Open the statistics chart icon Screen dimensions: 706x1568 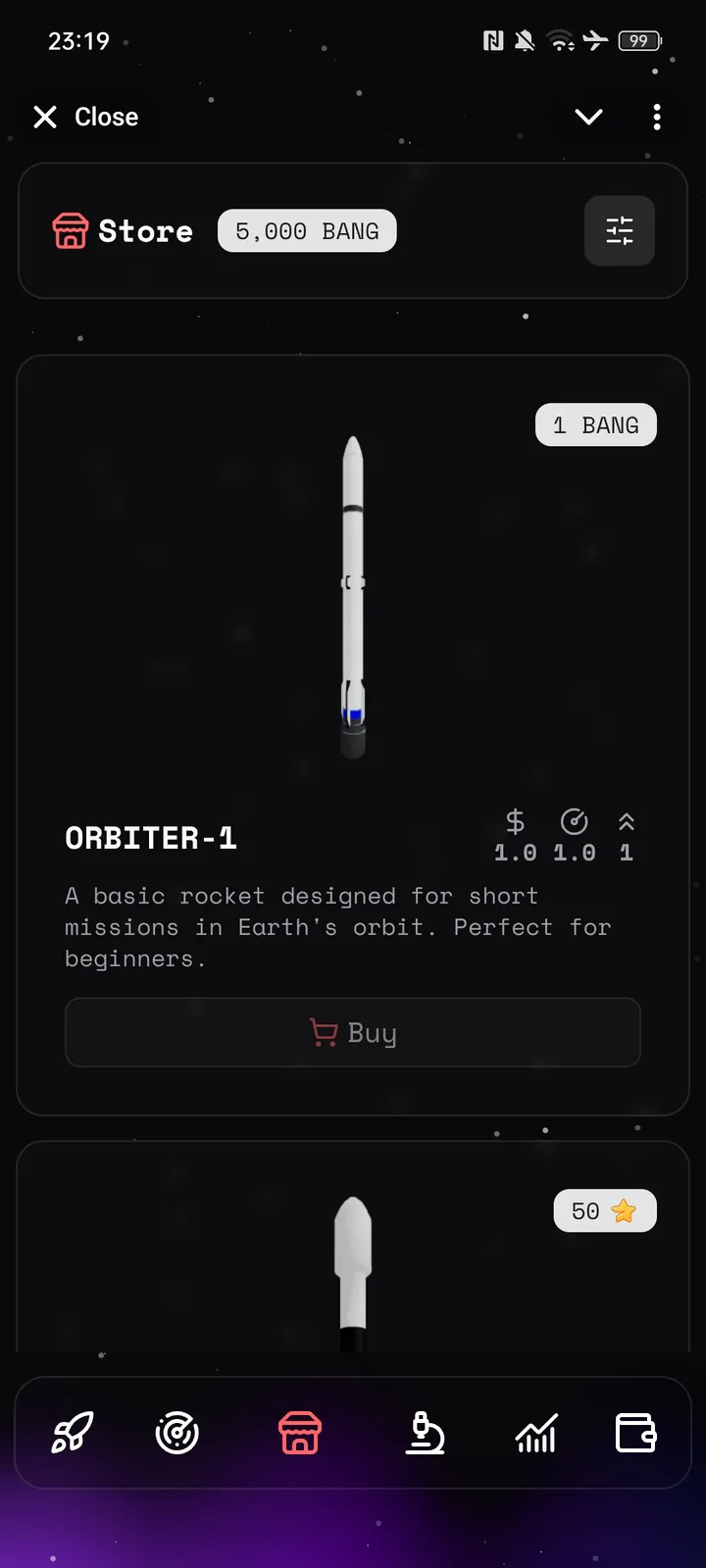pyautogui.click(x=535, y=1433)
